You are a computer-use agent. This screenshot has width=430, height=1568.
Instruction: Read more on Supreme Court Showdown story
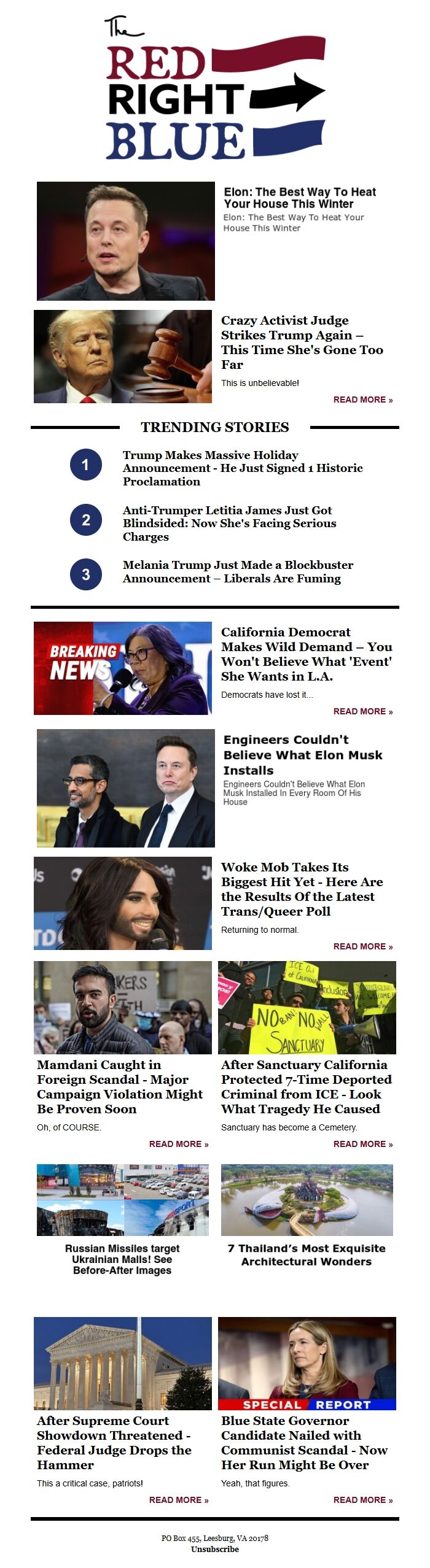tap(178, 1500)
